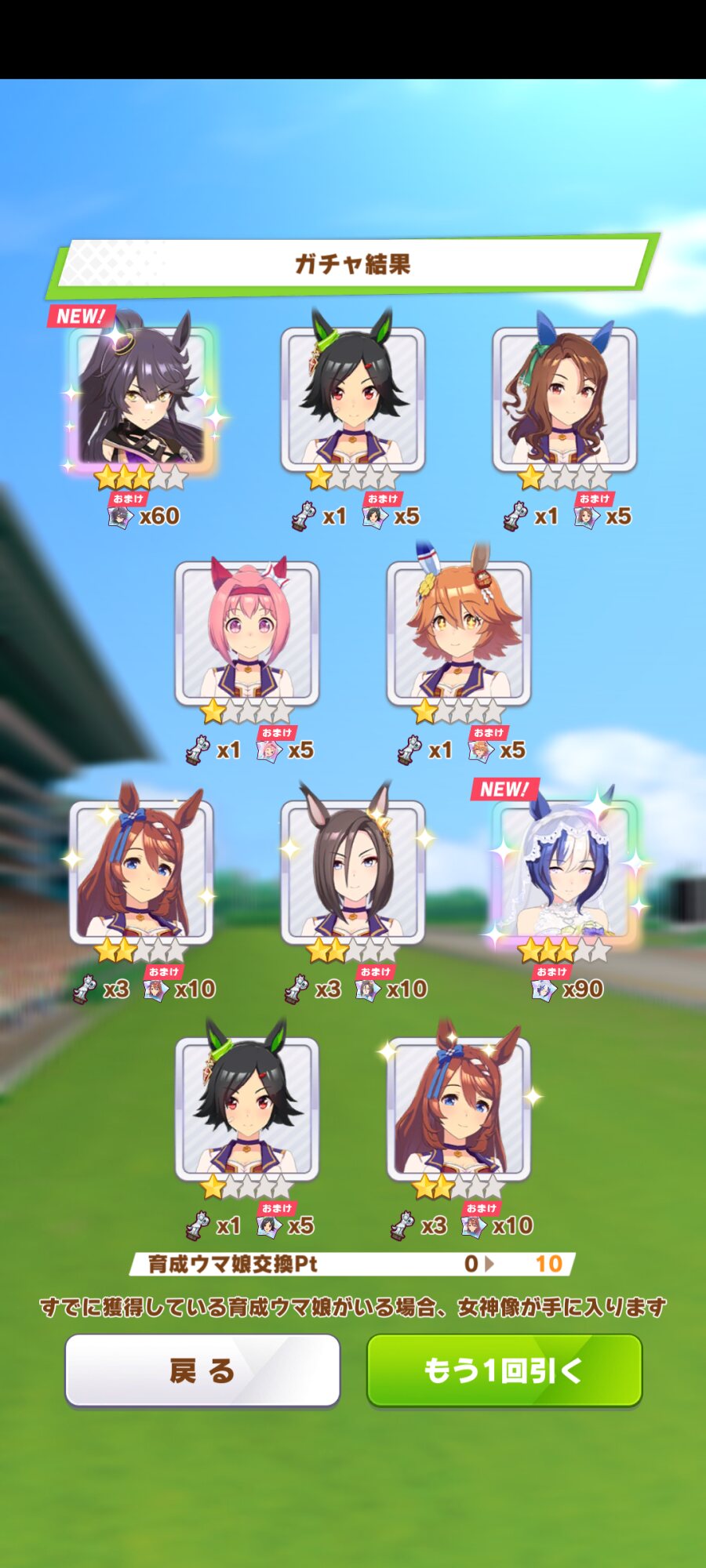The height and width of the screenshot is (1568, 706).
Task: Tap the 戻る back button
Action: [202, 1370]
